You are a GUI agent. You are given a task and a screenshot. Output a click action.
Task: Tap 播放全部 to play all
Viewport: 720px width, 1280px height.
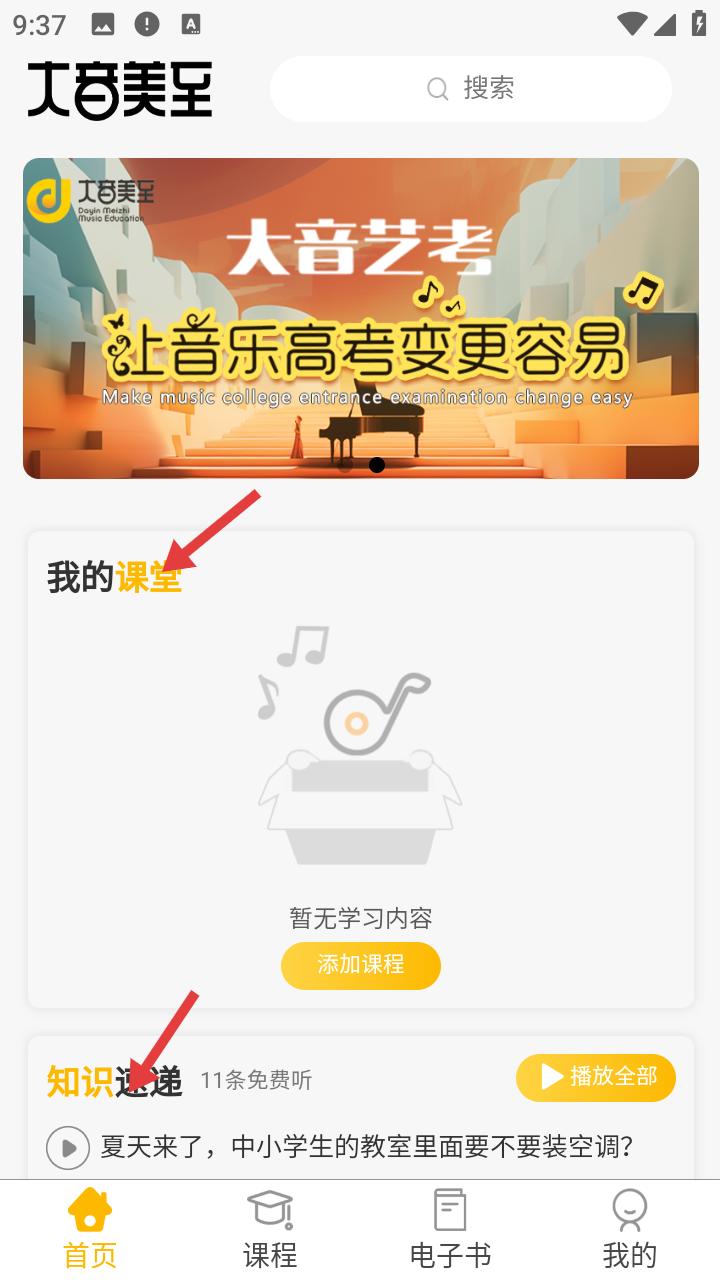[x=596, y=1078]
